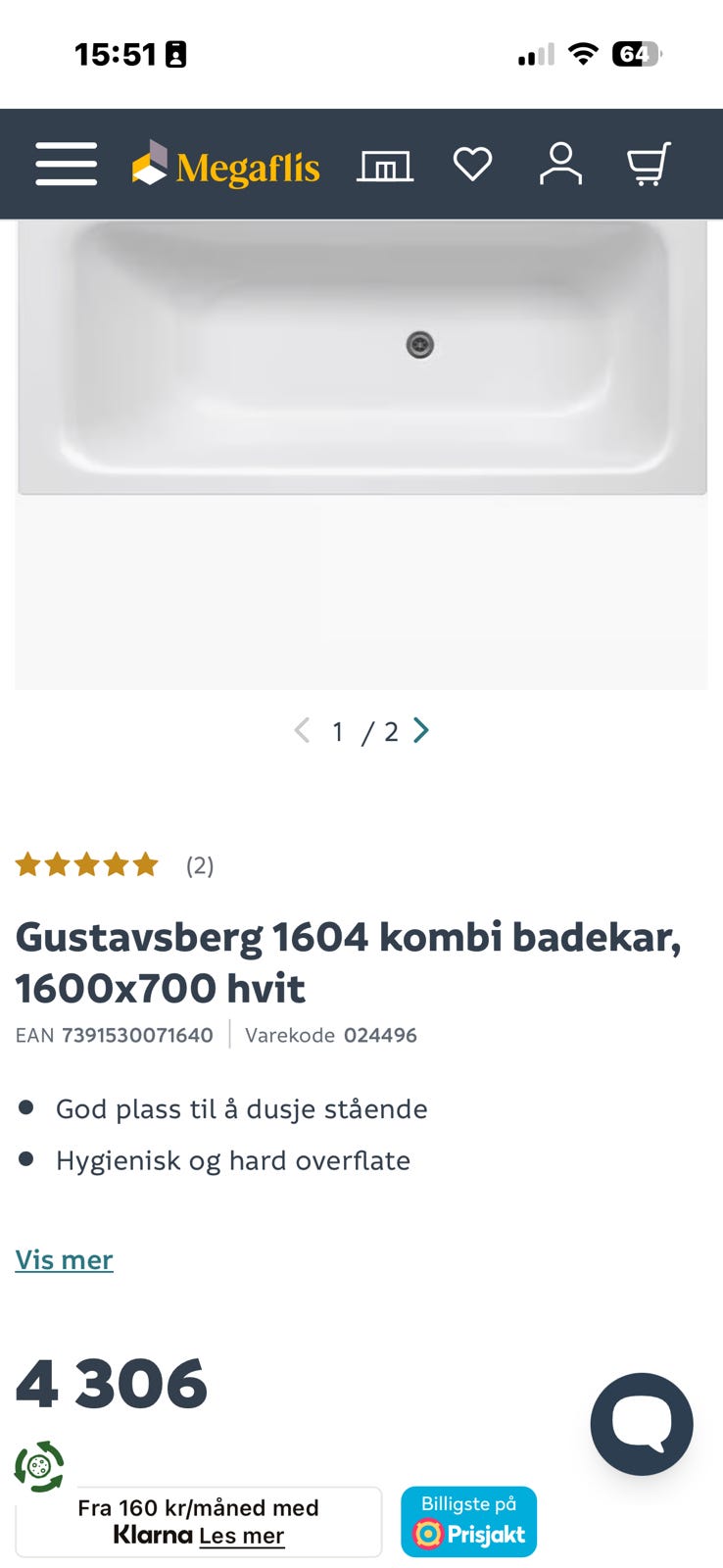The image size is (723, 1568).
Task: Open the user account icon
Action: click(560, 164)
